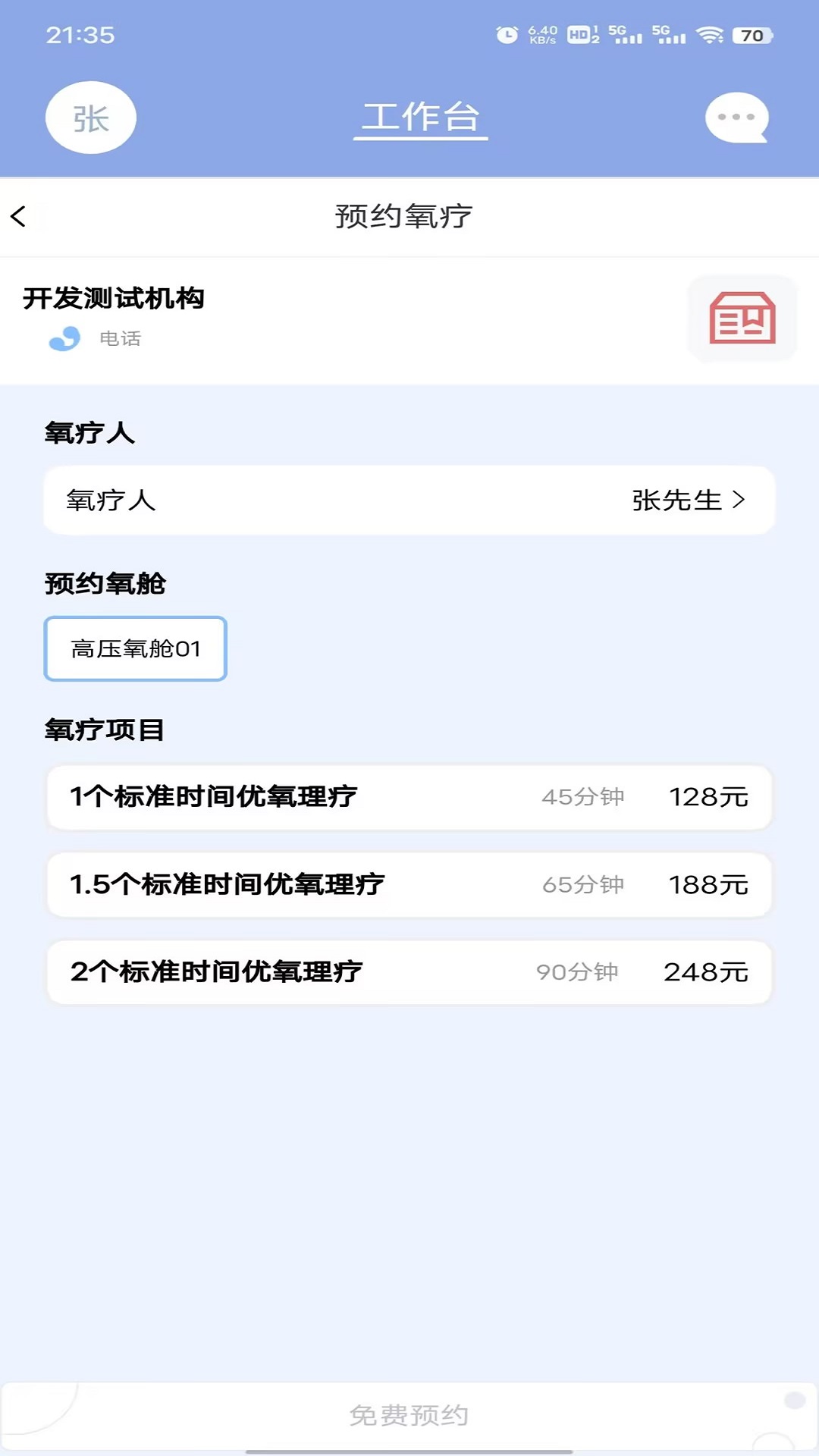Click the back arrow to leave 预约氧疗
The height and width of the screenshot is (1456, 819).
point(19,216)
